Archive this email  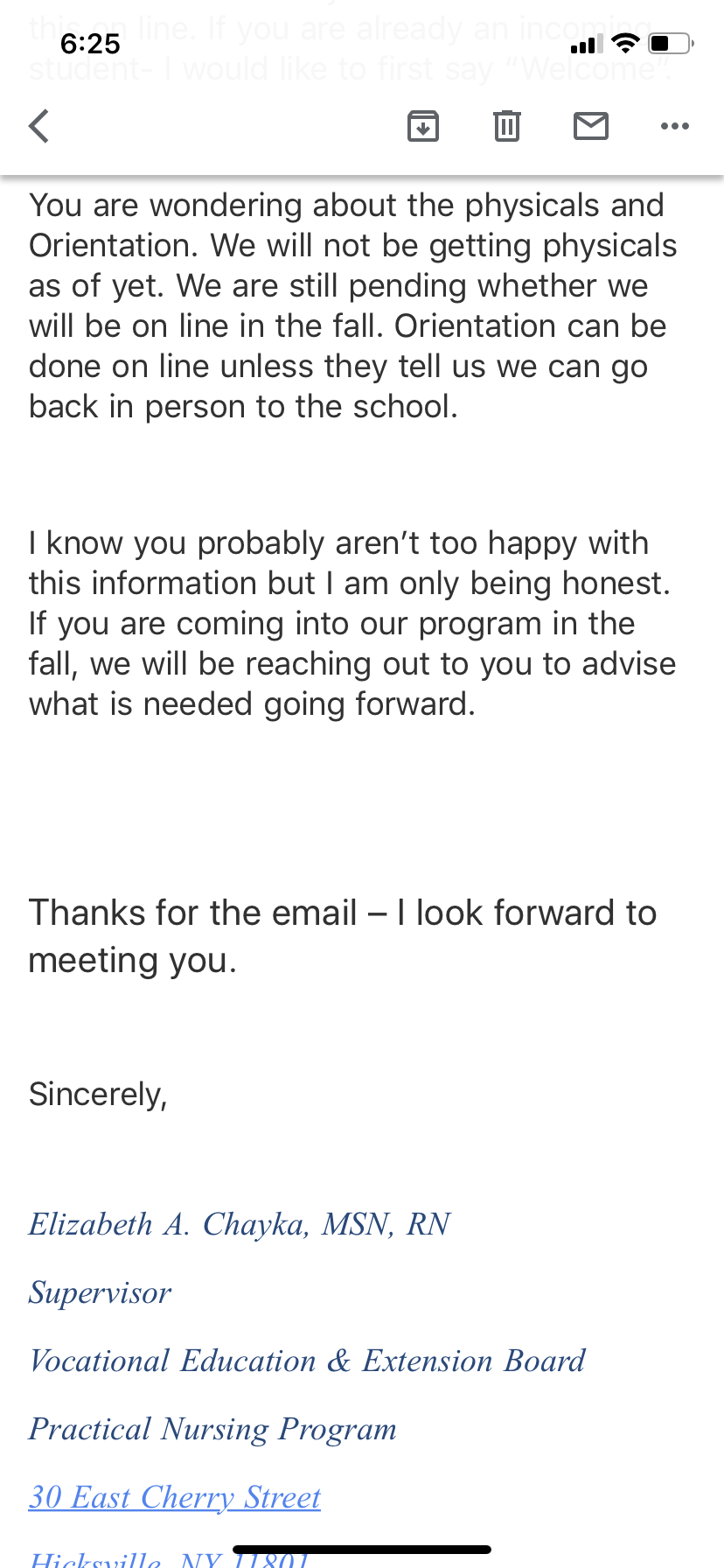point(423,126)
